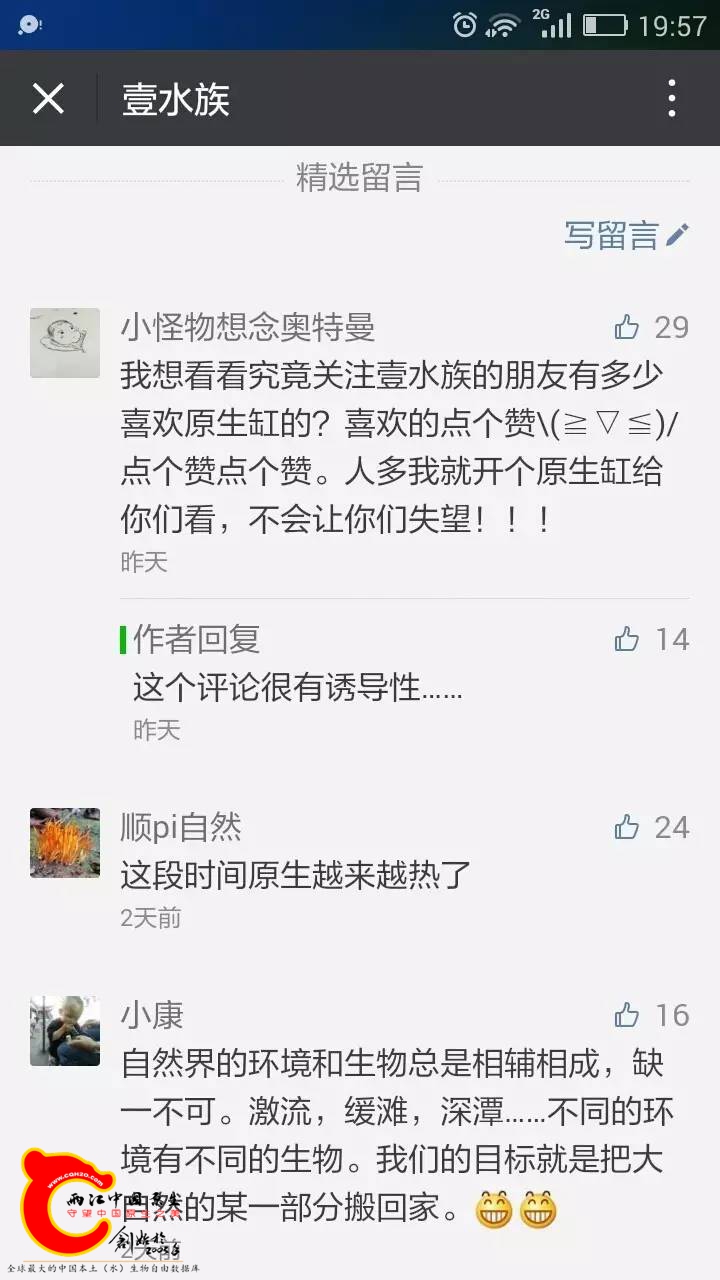This screenshot has width=720, height=1280.
Task: Like 小怪物想念奥特曼's comment
Action: 628,327
